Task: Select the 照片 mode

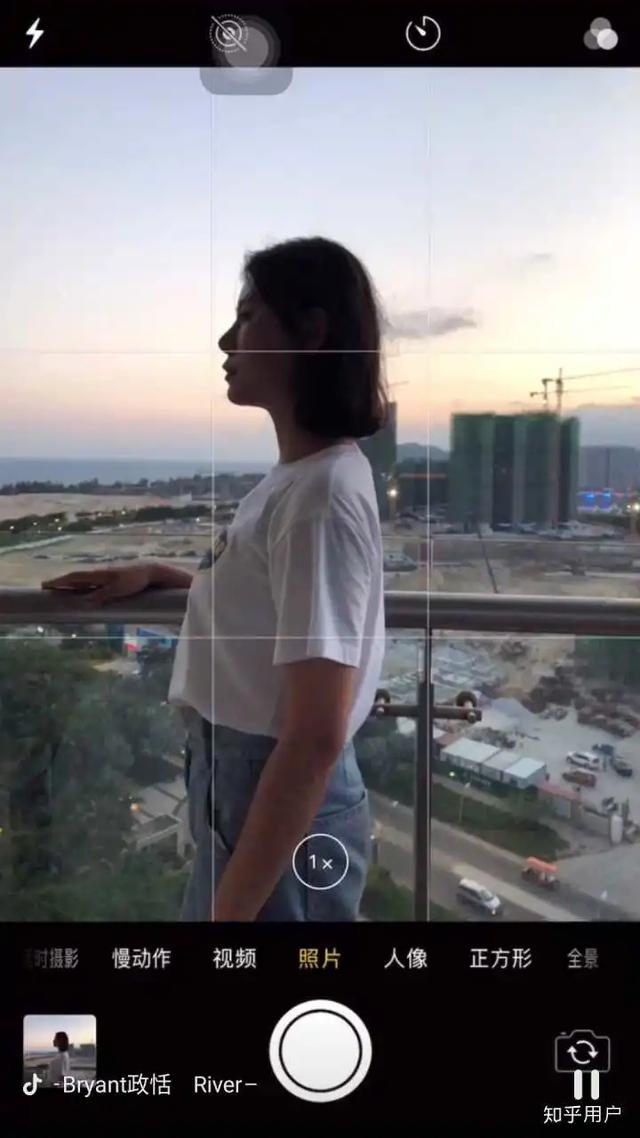Action: (320, 958)
